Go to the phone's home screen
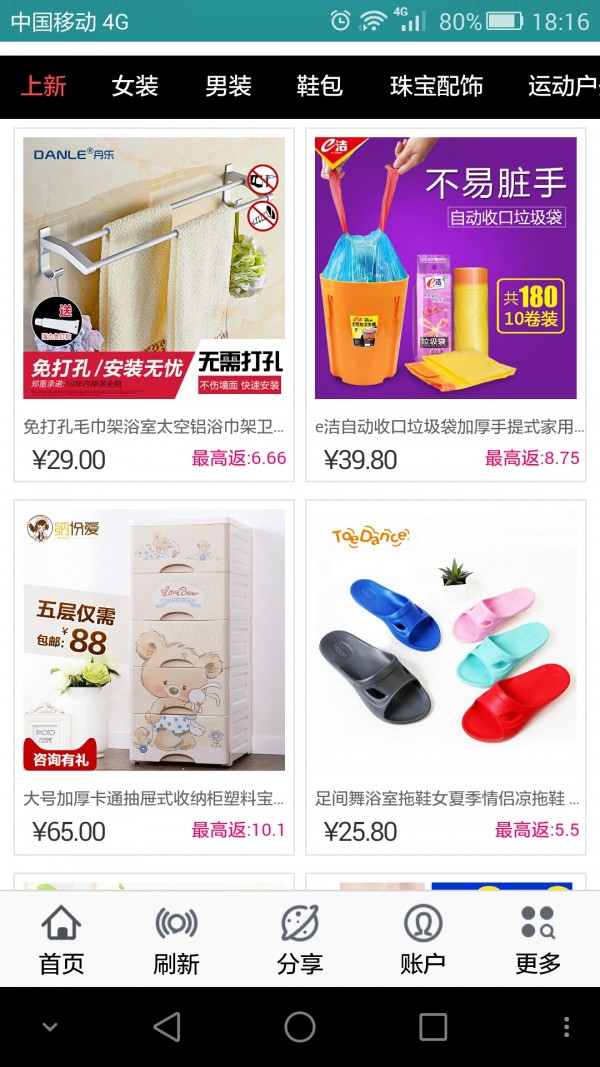The image size is (600, 1067). [x=300, y=1027]
